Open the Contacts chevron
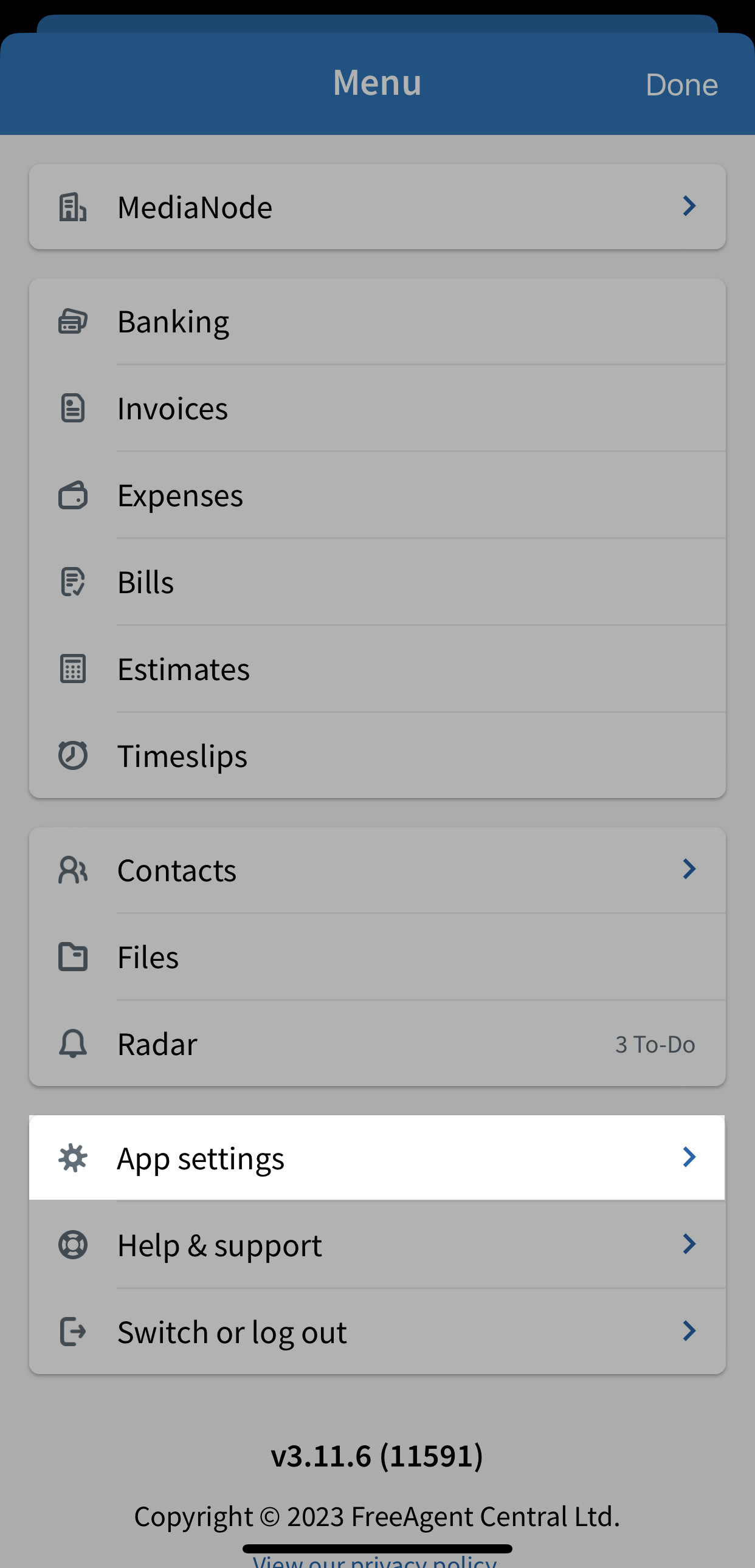Screen dimensions: 755x1568 point(689,870)
